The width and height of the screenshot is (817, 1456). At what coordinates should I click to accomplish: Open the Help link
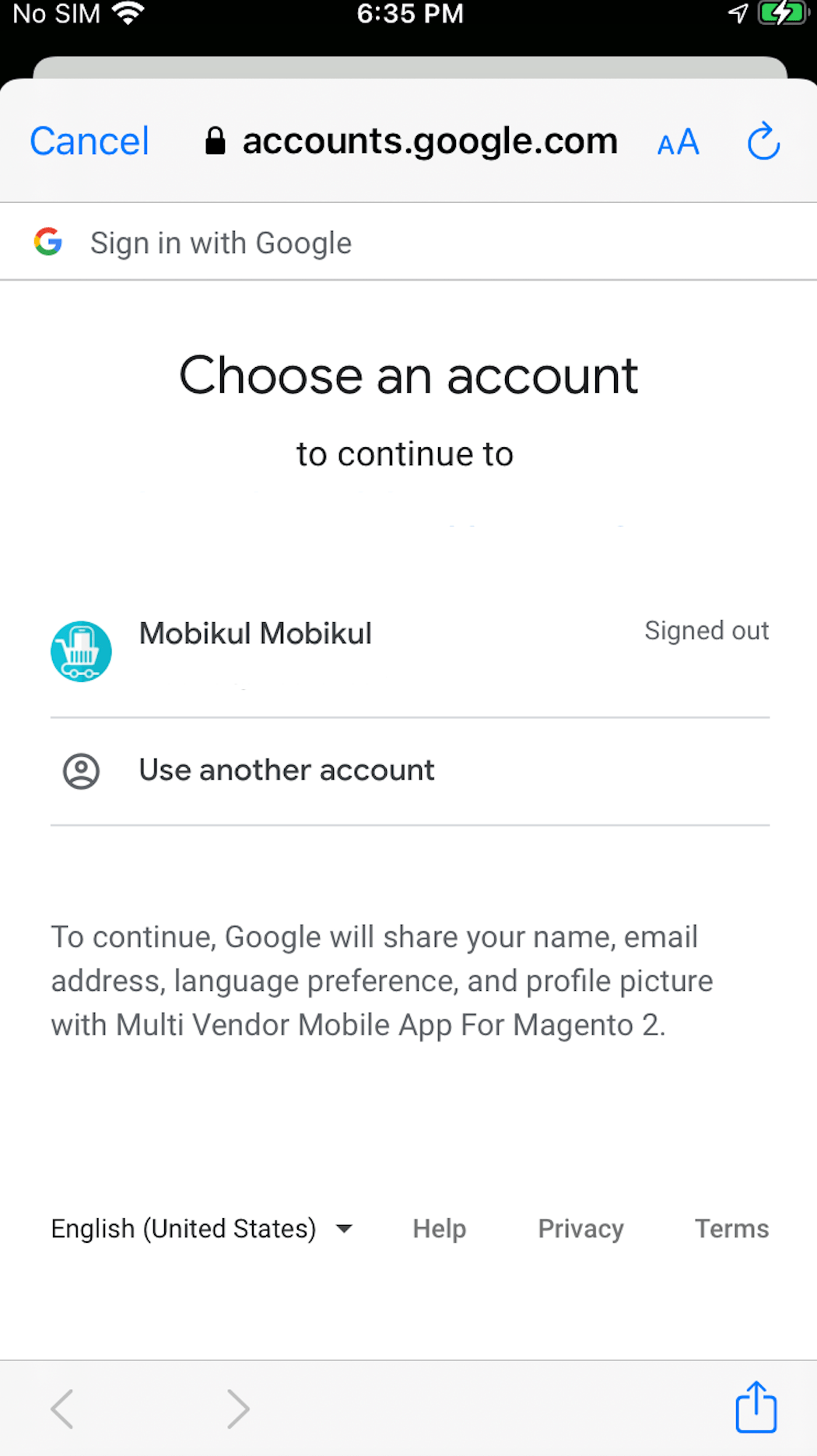point(439,1229)
